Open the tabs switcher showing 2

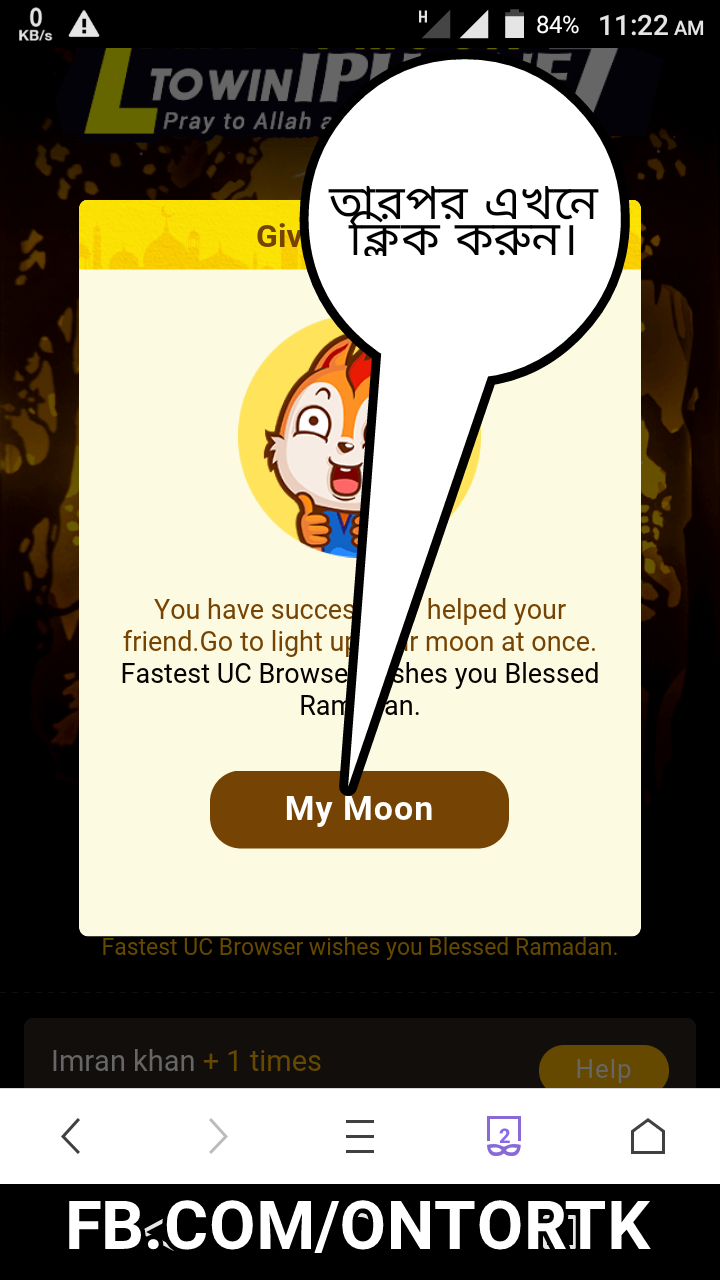tap(504, 1136)
